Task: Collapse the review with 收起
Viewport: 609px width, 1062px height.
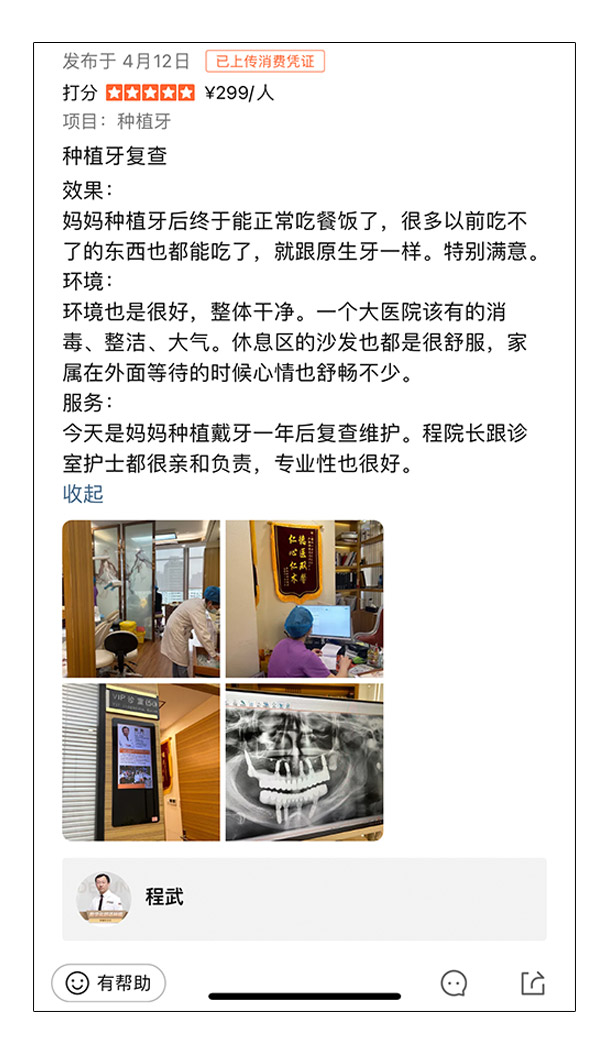Action: point(83,494)
